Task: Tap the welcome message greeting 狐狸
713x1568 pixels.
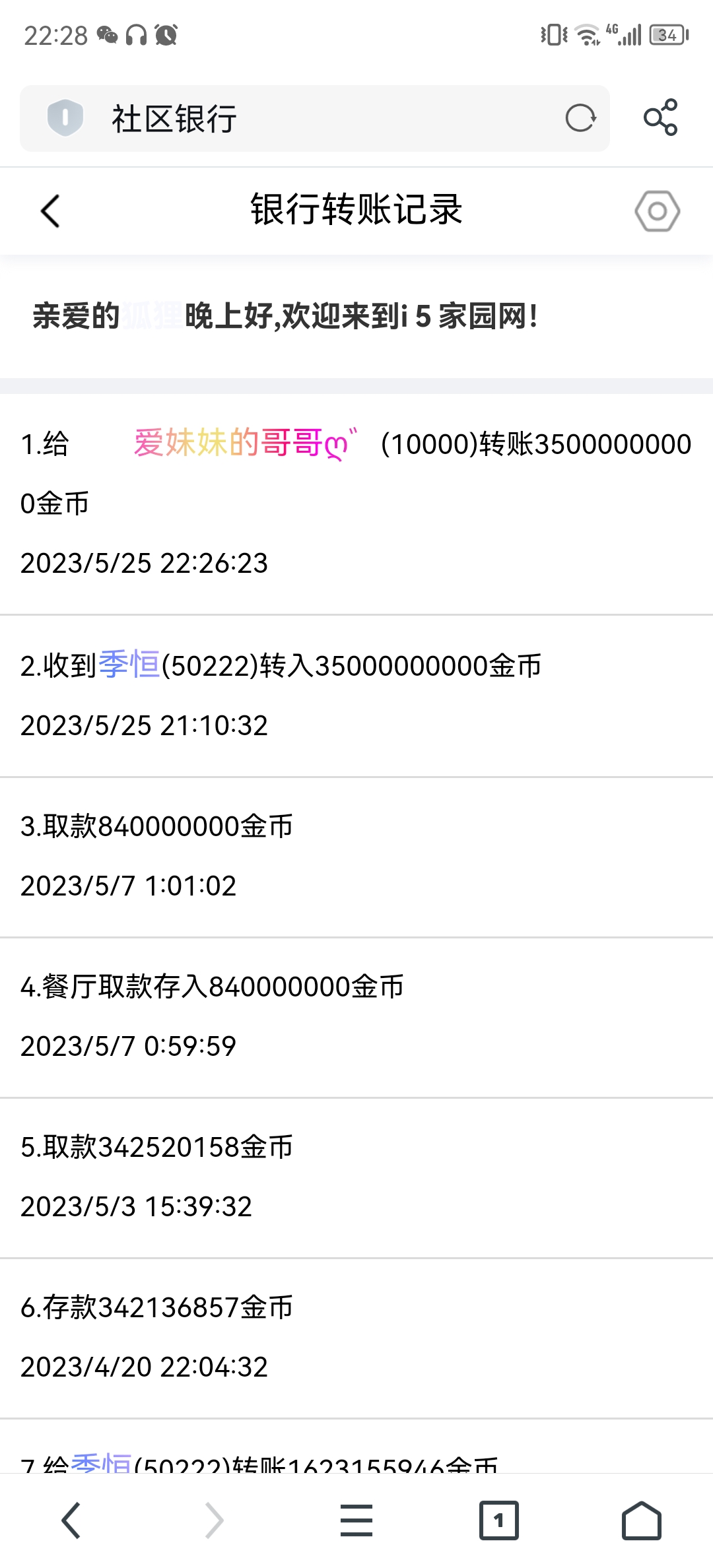Action: [x=284, y=317]
